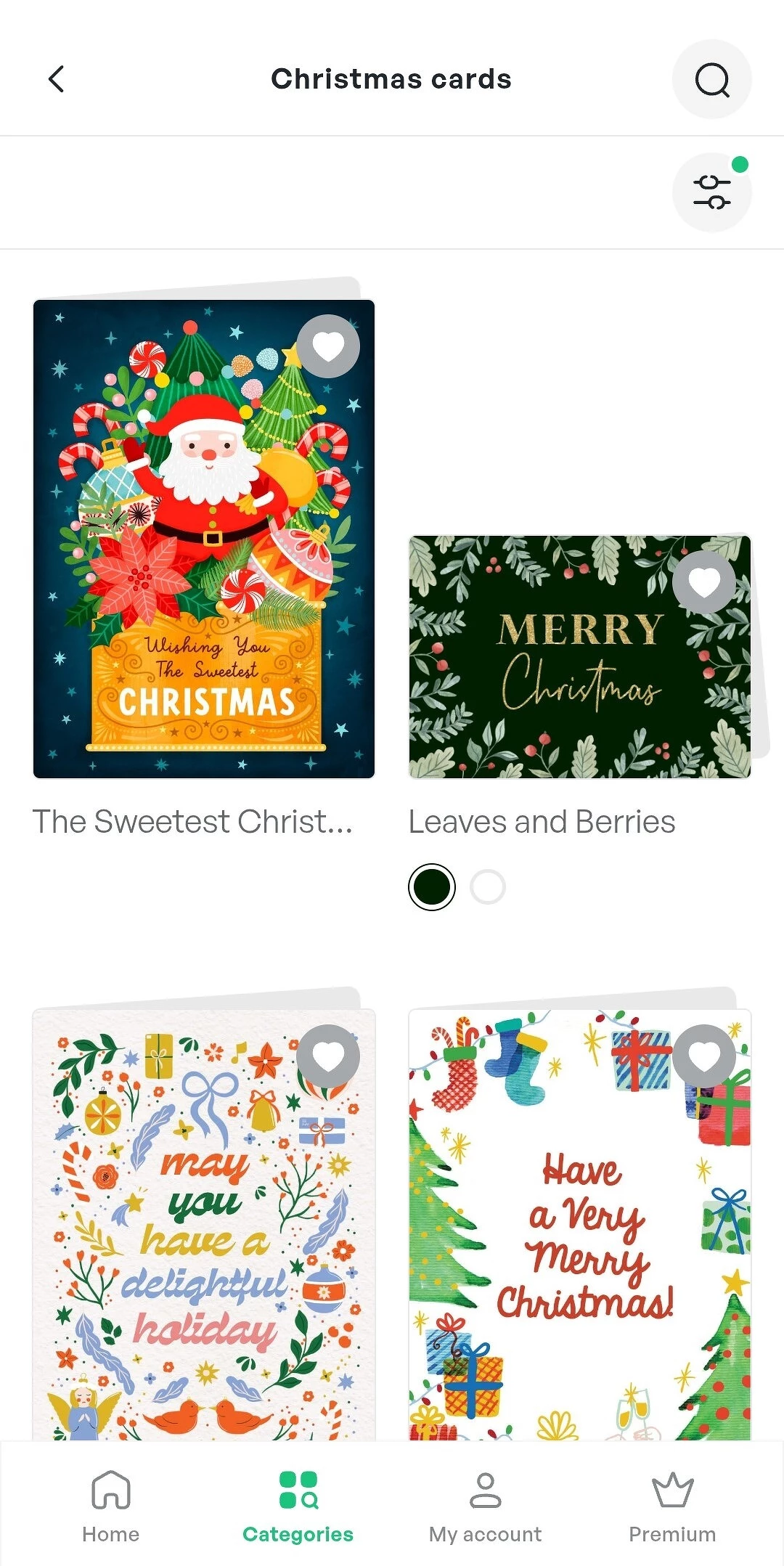Select dark green color for Leaves and Berries
Viewport: 784px width, 1566px height.
pyautogui.click(x=432, y=887)
